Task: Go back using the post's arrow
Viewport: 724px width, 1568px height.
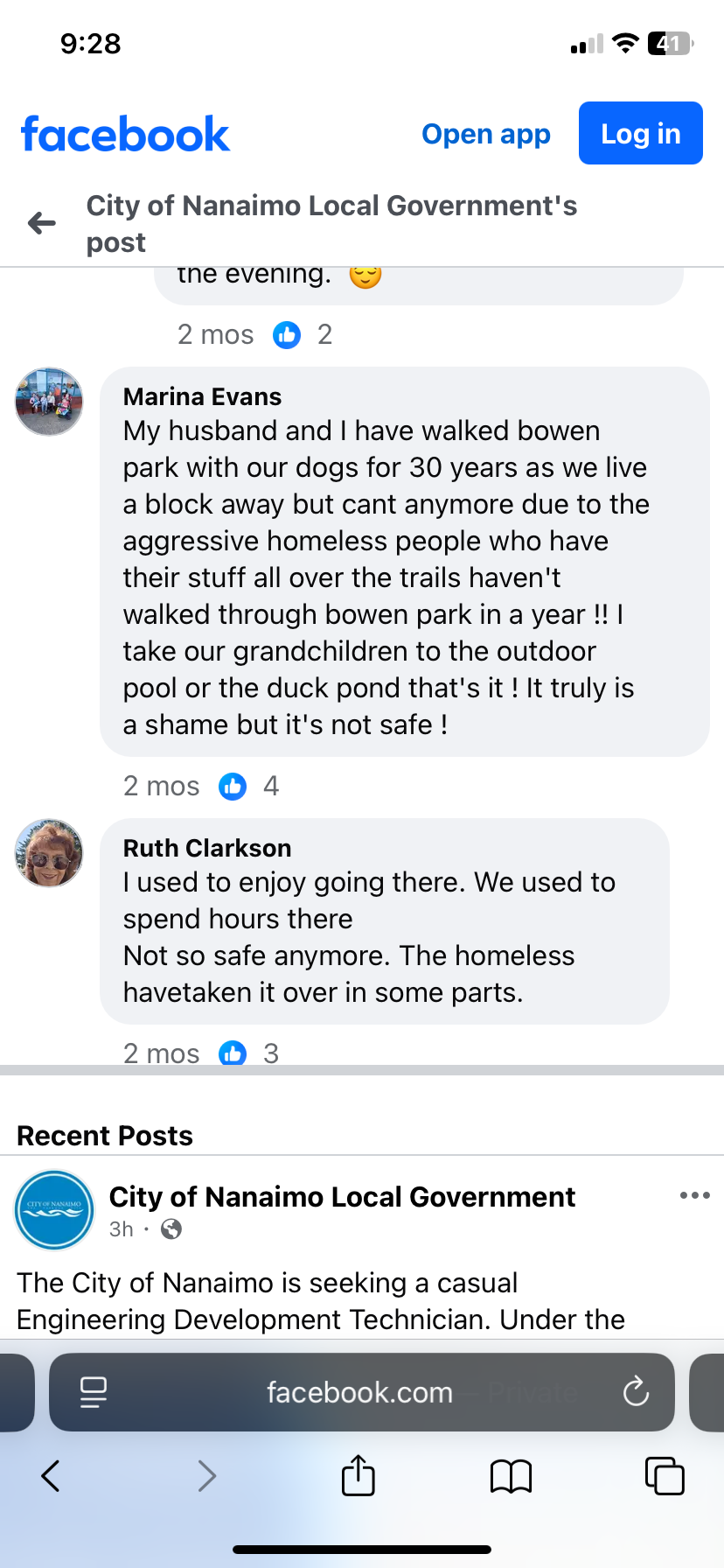Action: 41,223
